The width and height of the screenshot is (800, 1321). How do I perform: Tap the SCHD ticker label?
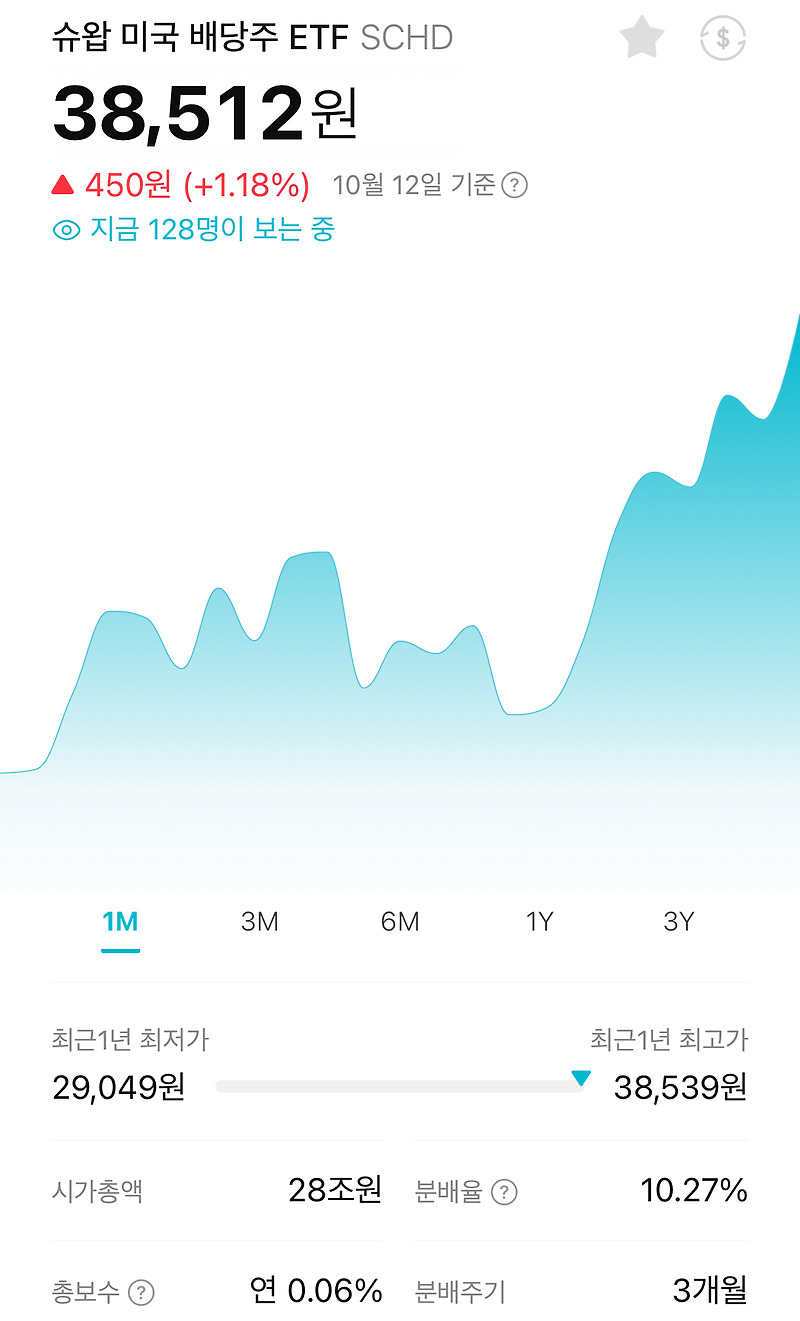(408, 38)
